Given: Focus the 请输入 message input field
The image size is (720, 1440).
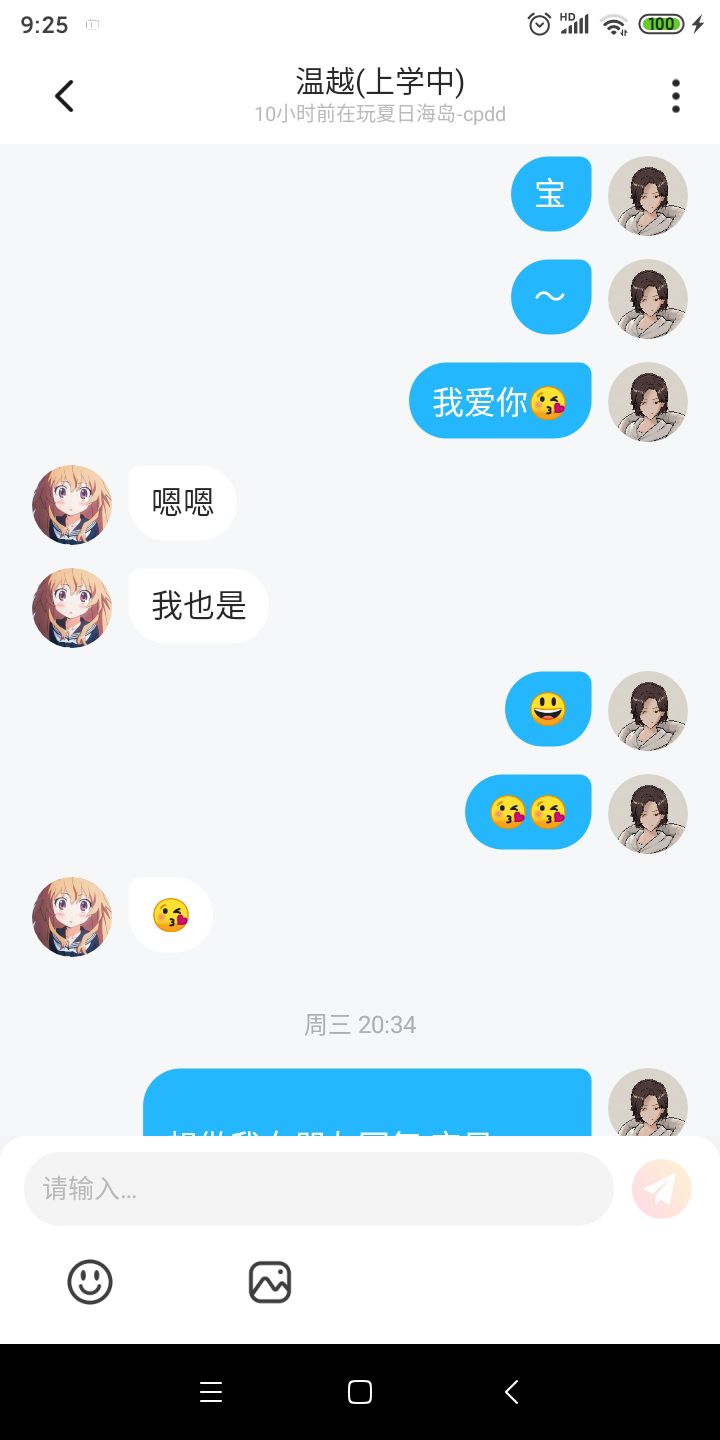Looking at the screenshot, I should [x=318, y=1189].
